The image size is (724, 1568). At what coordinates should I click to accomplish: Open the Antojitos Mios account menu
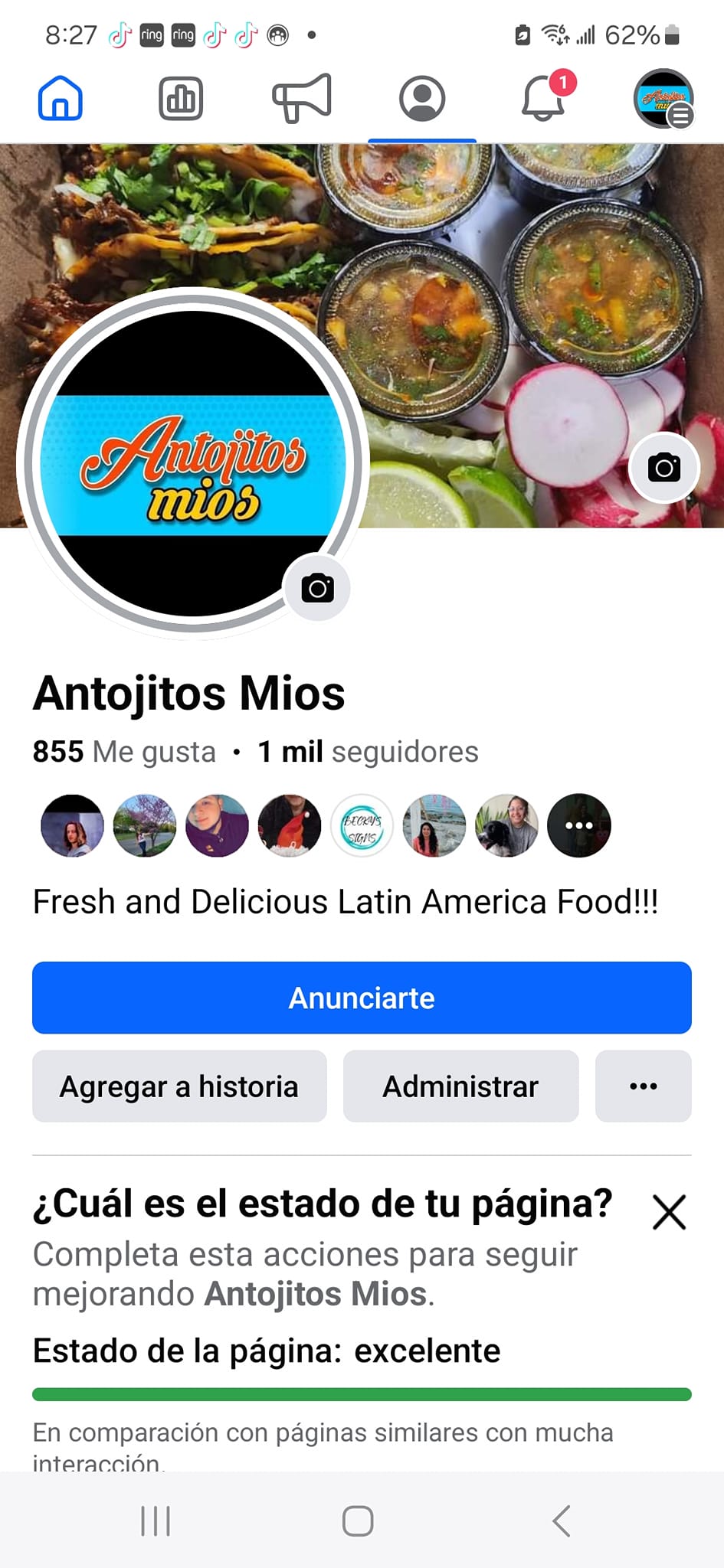pyautogui.click(x=663, y=99)
